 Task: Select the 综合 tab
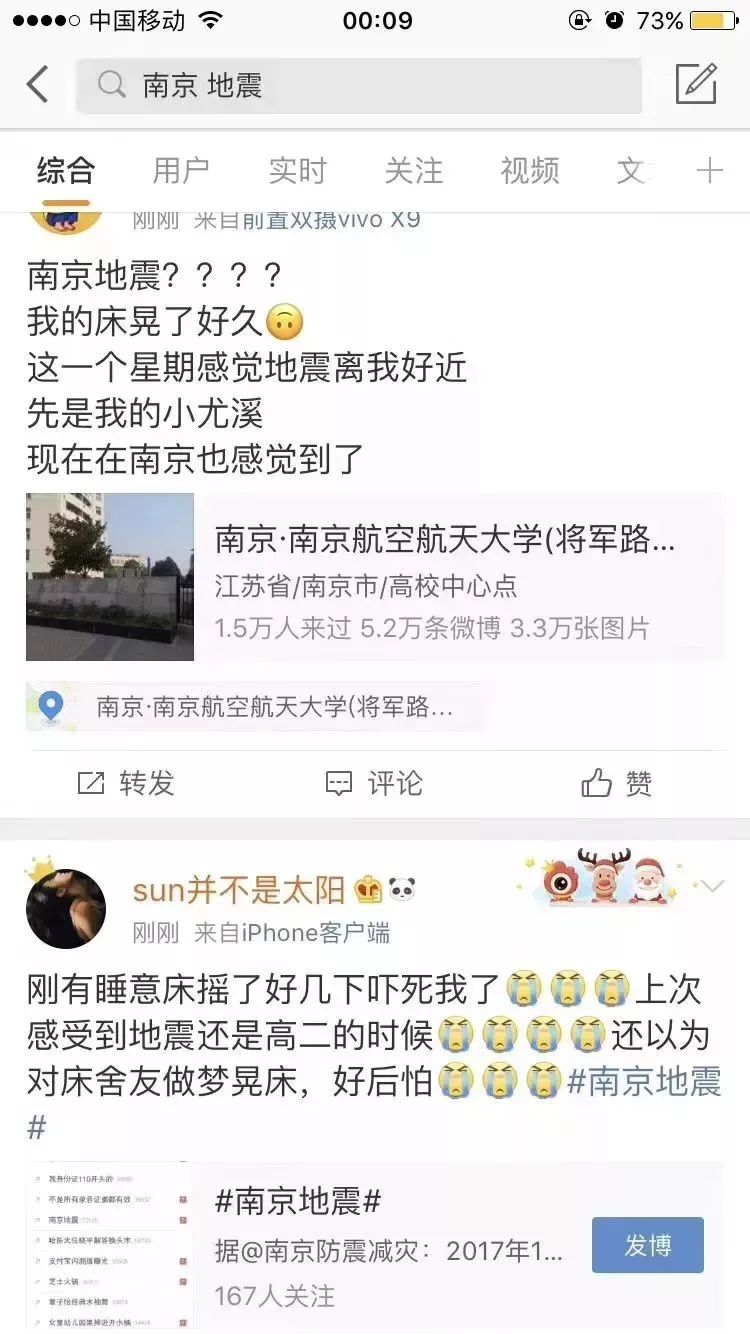pyautogui.click(x=65, y=171)
